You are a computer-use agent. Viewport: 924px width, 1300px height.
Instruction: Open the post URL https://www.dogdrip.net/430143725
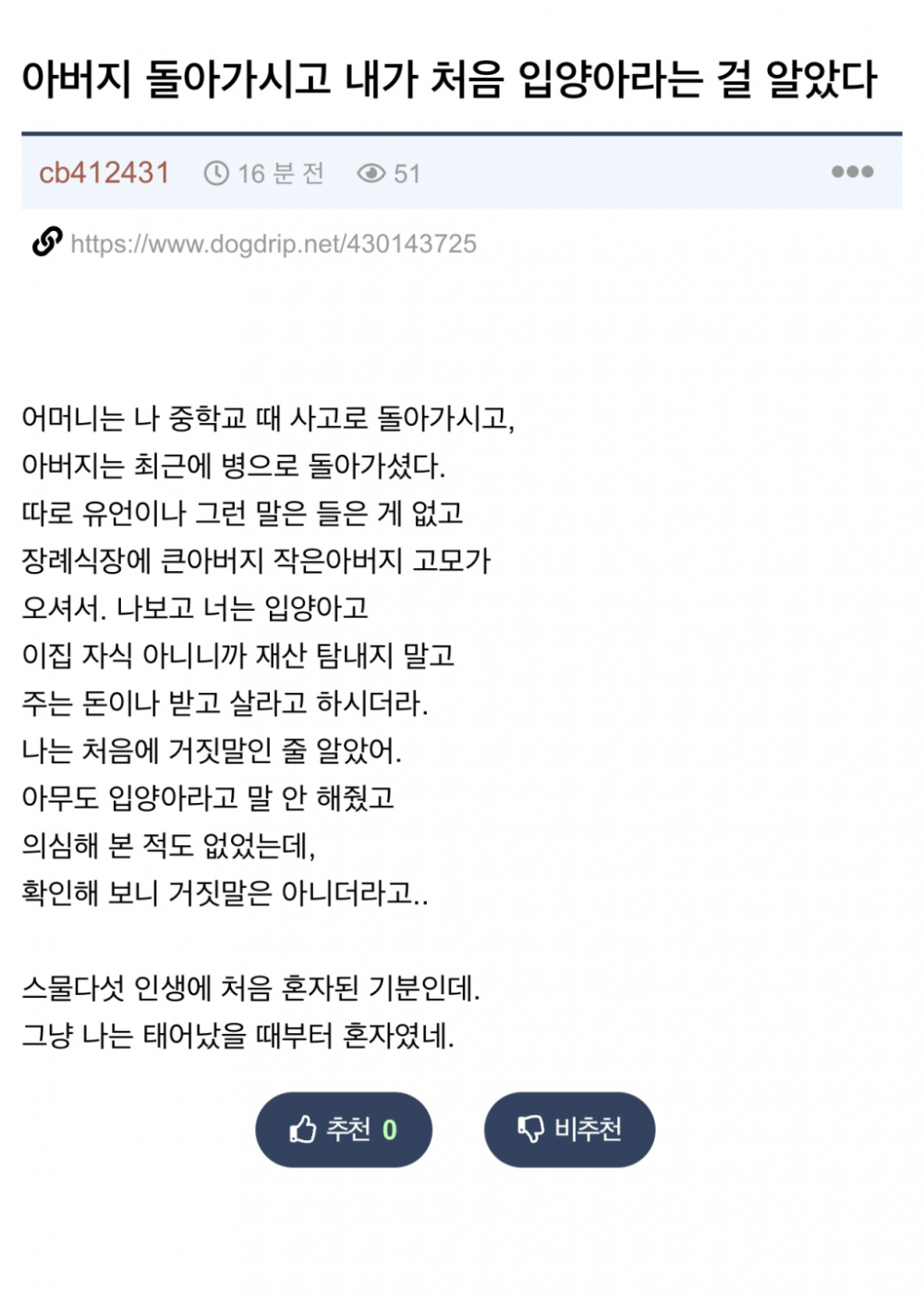coord(274,243)
